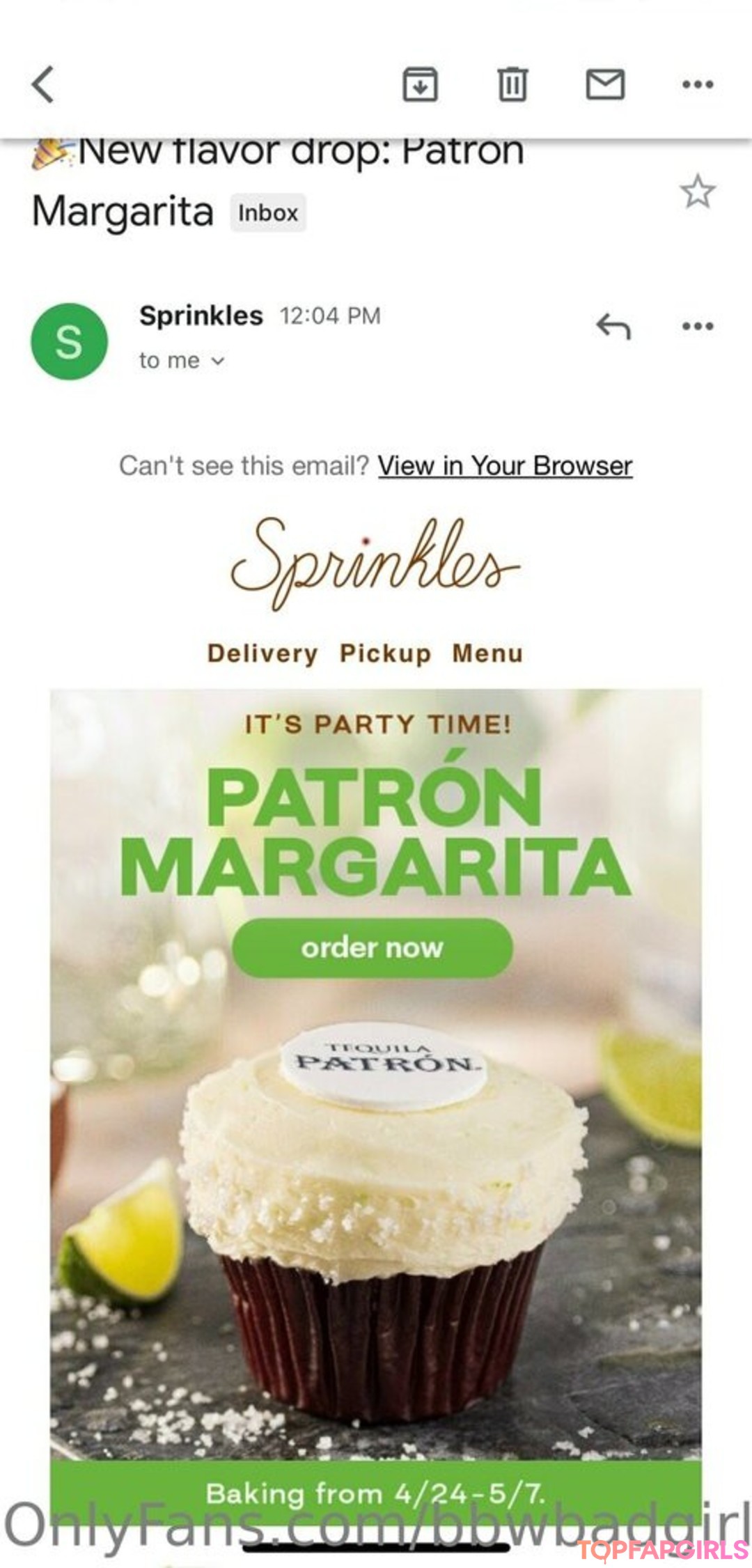Viewport: 752px width, 1568px height.
Task: Choose the Pickup link
Action: coord(385,653)
